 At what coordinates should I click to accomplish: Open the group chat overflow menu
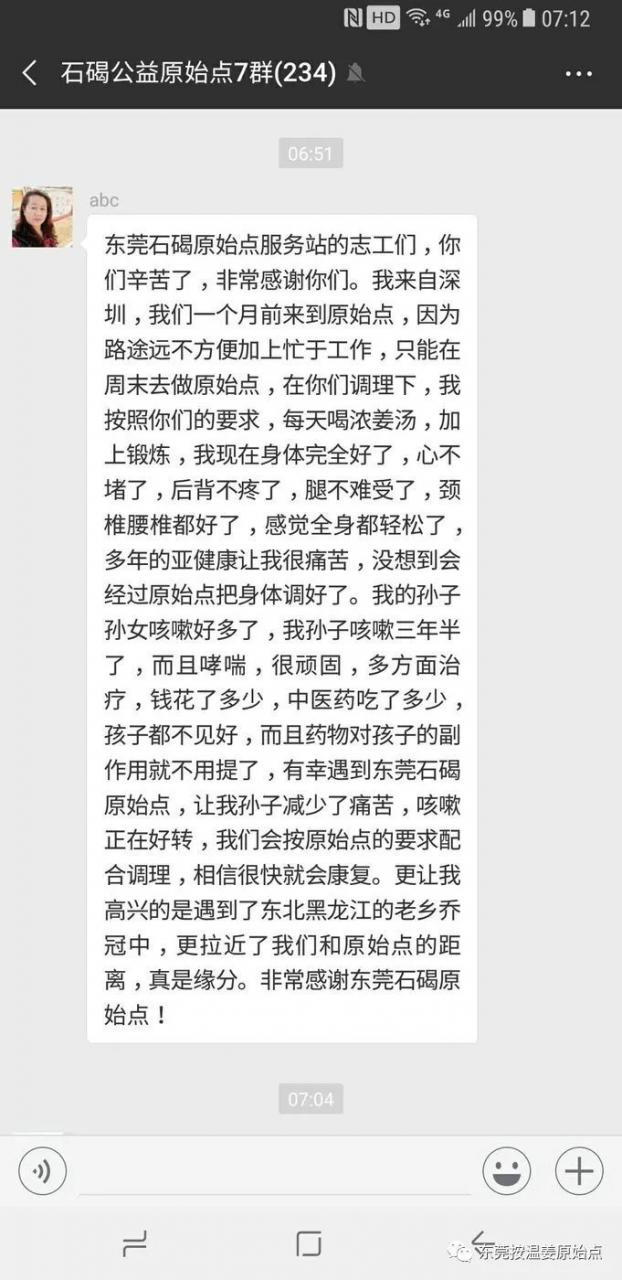[x=579, y=73]
